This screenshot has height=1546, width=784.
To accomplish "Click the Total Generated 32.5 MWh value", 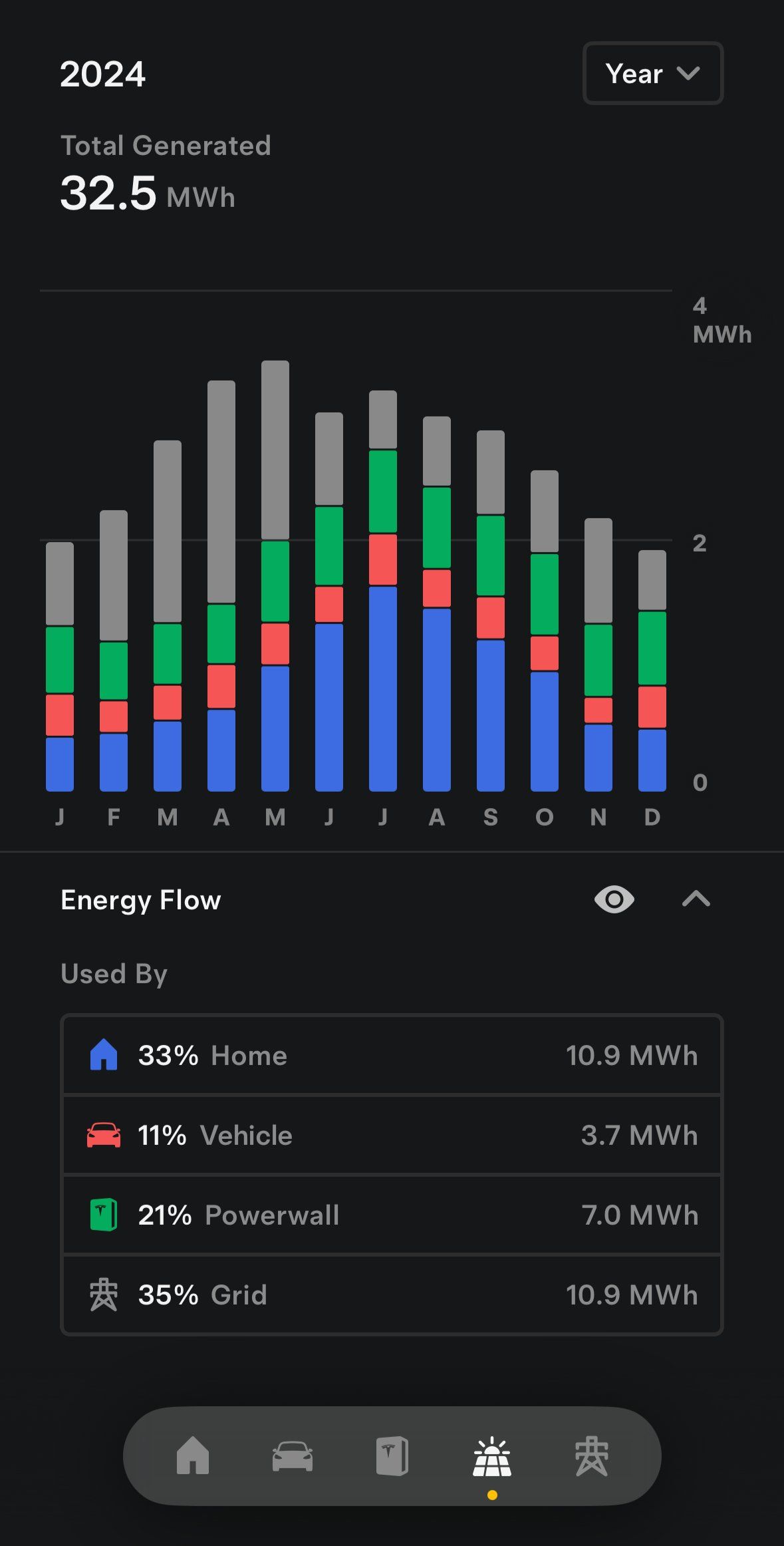I will point(148,194).
